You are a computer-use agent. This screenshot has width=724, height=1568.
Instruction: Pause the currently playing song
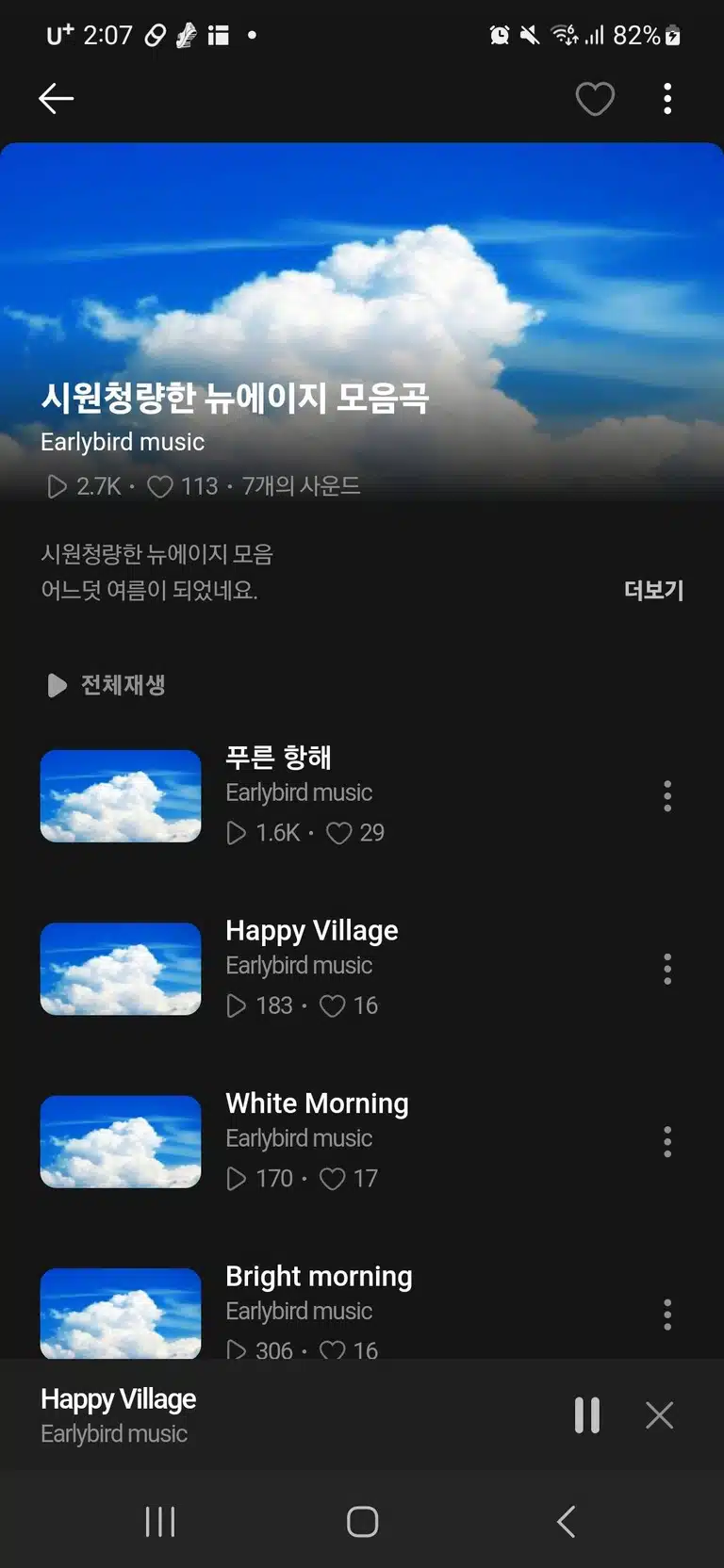point(587,1414)
